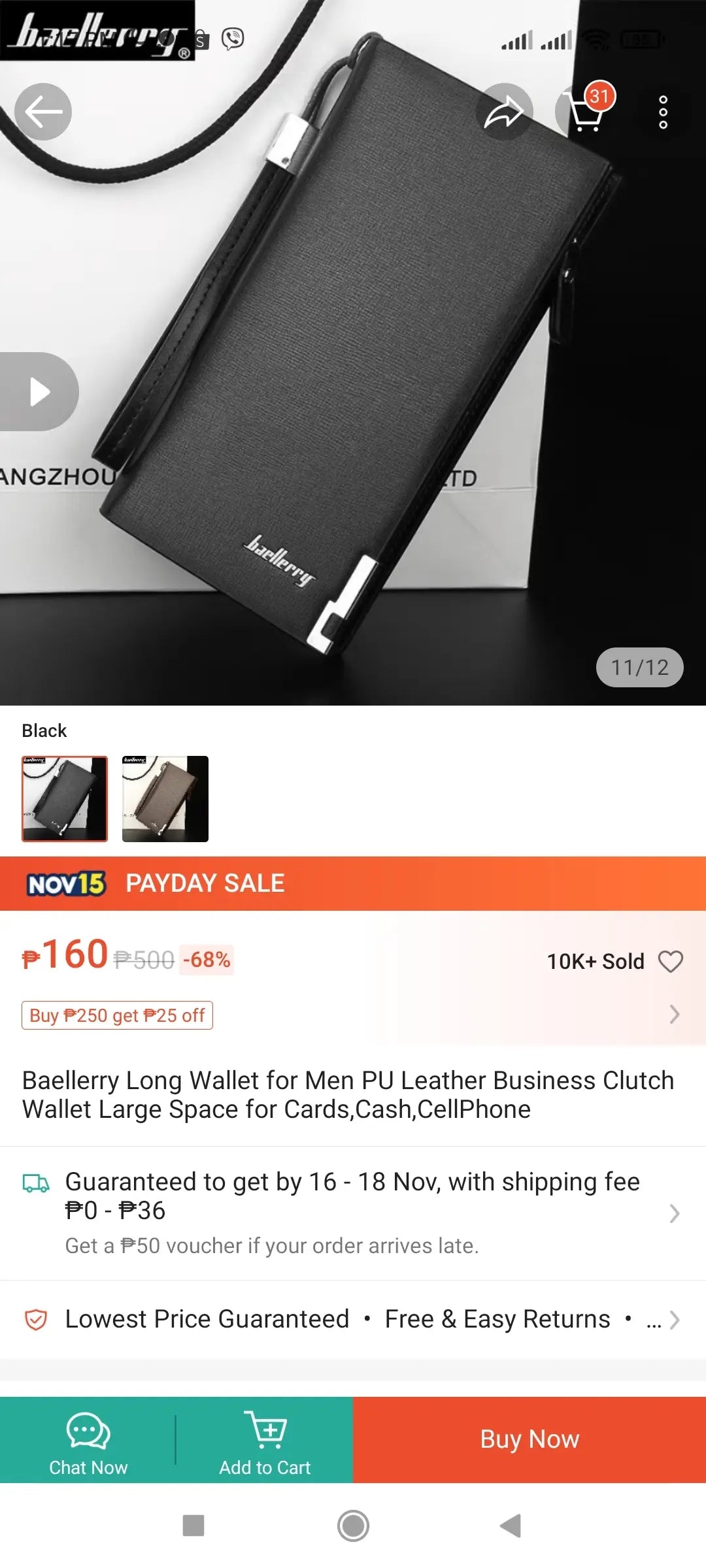Tap the system home button
The width and height of the screenshot is (706, 1568).
(x=353, y=1526)
